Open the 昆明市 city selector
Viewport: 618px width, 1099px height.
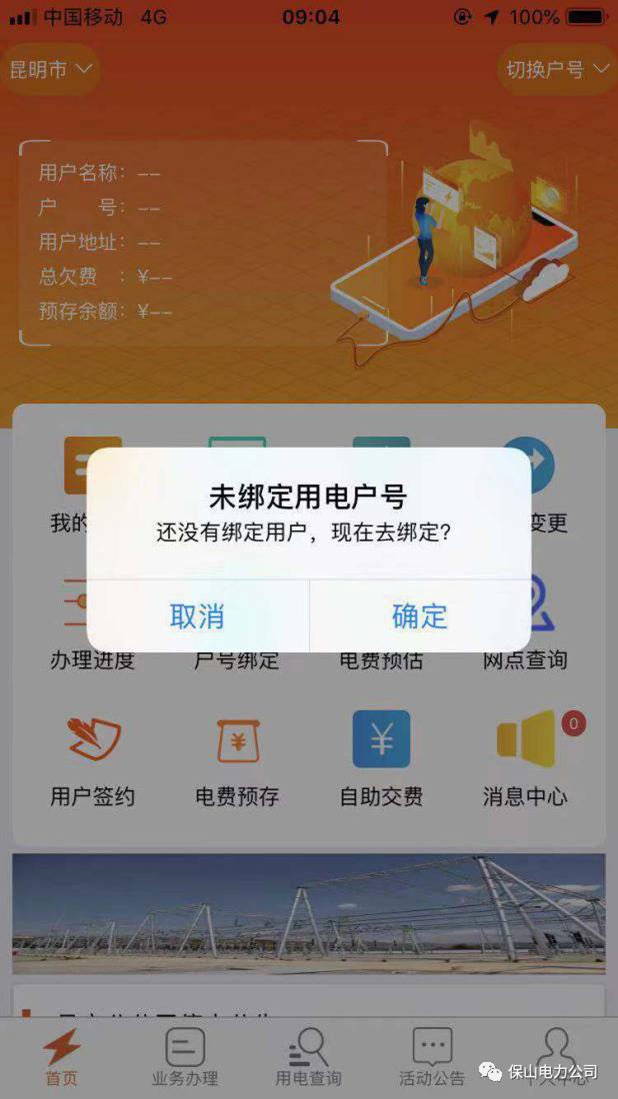pyautogui.click(x=50, y=70)
